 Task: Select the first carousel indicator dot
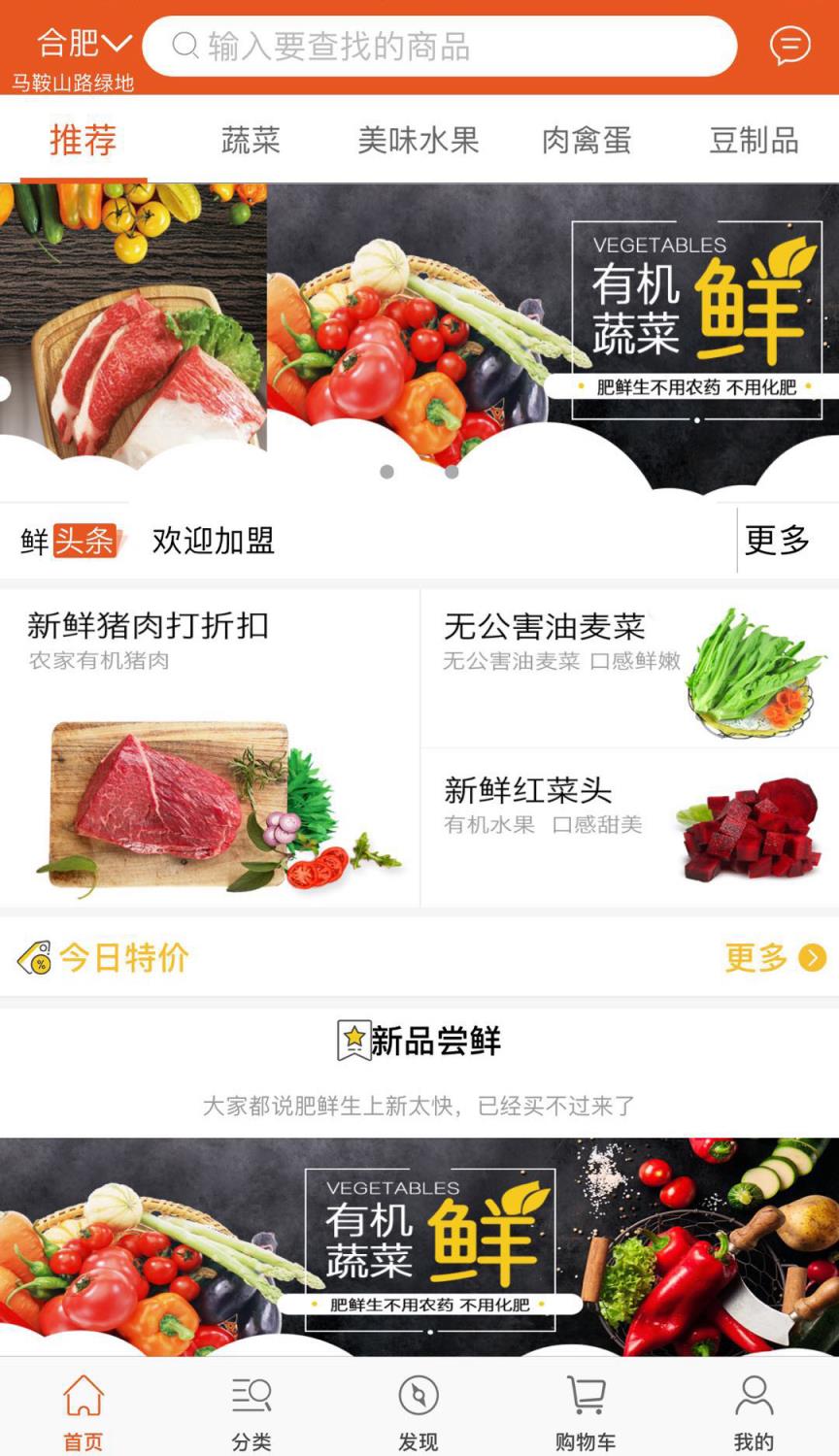tap(388, 473)
